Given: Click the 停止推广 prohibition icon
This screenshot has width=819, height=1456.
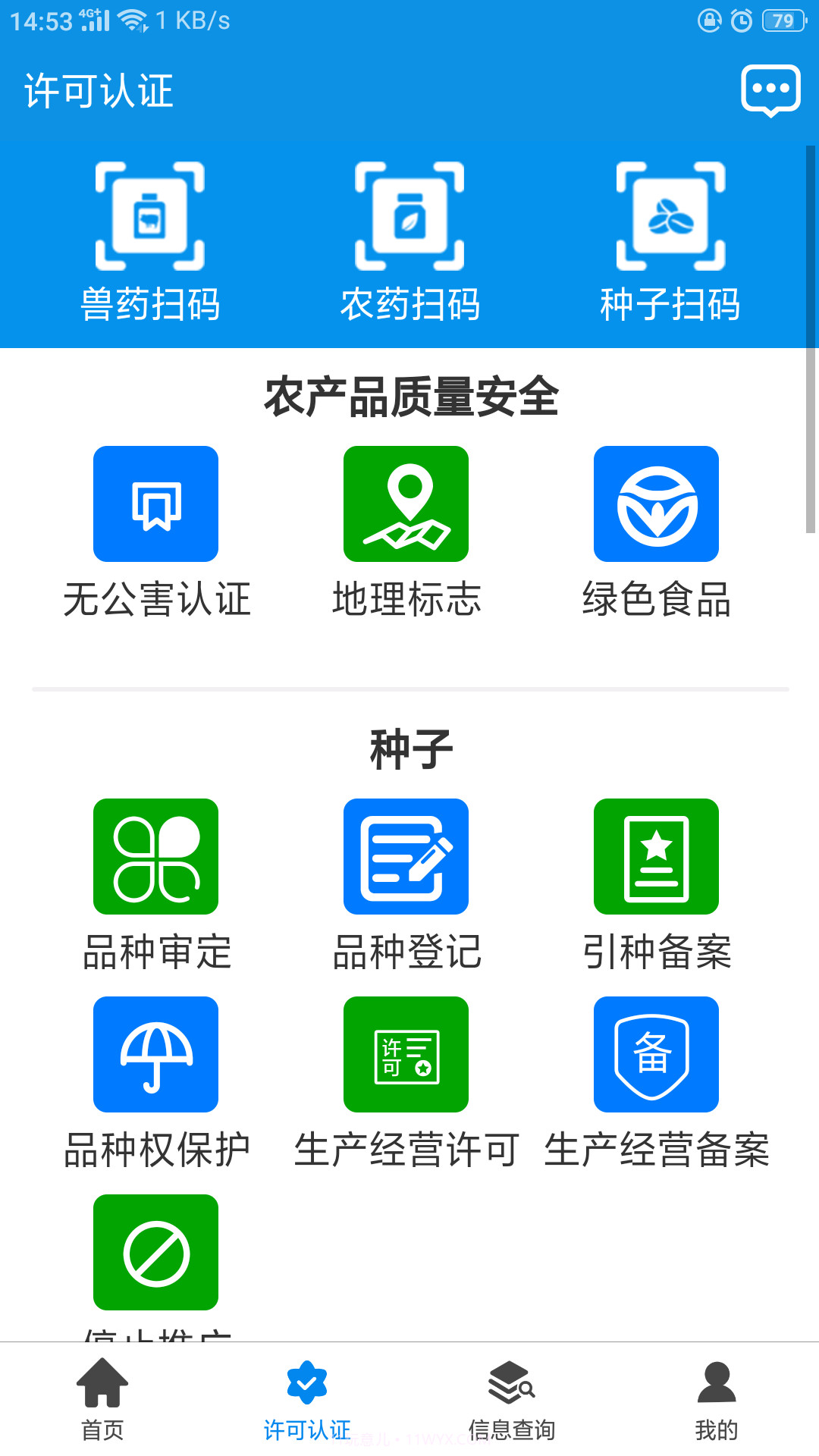Looking at the screenshot, I should point(155,1253).
